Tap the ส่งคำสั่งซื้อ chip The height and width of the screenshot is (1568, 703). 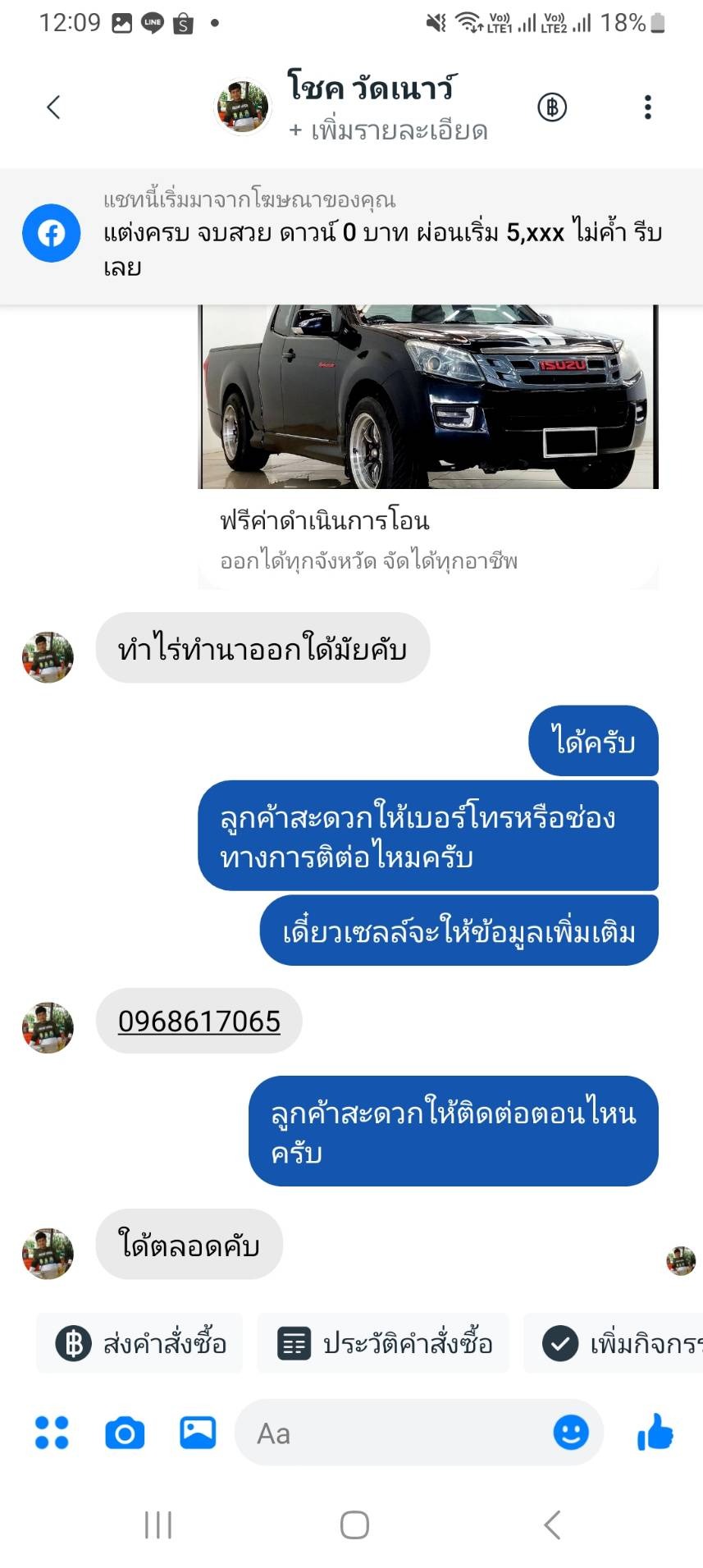[140, 1343]
